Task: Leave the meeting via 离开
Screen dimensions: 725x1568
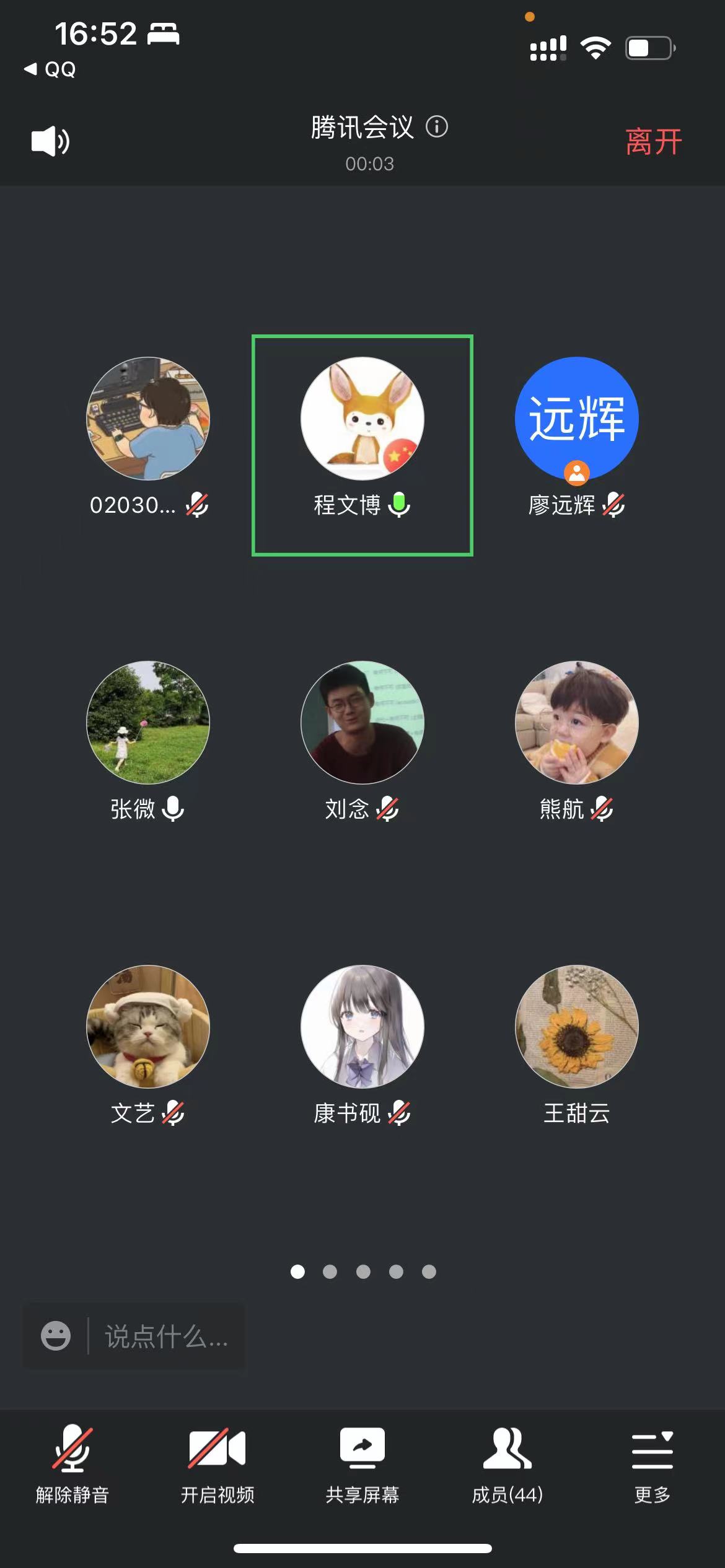Action: pyautogui.click(x=653, y=142)
